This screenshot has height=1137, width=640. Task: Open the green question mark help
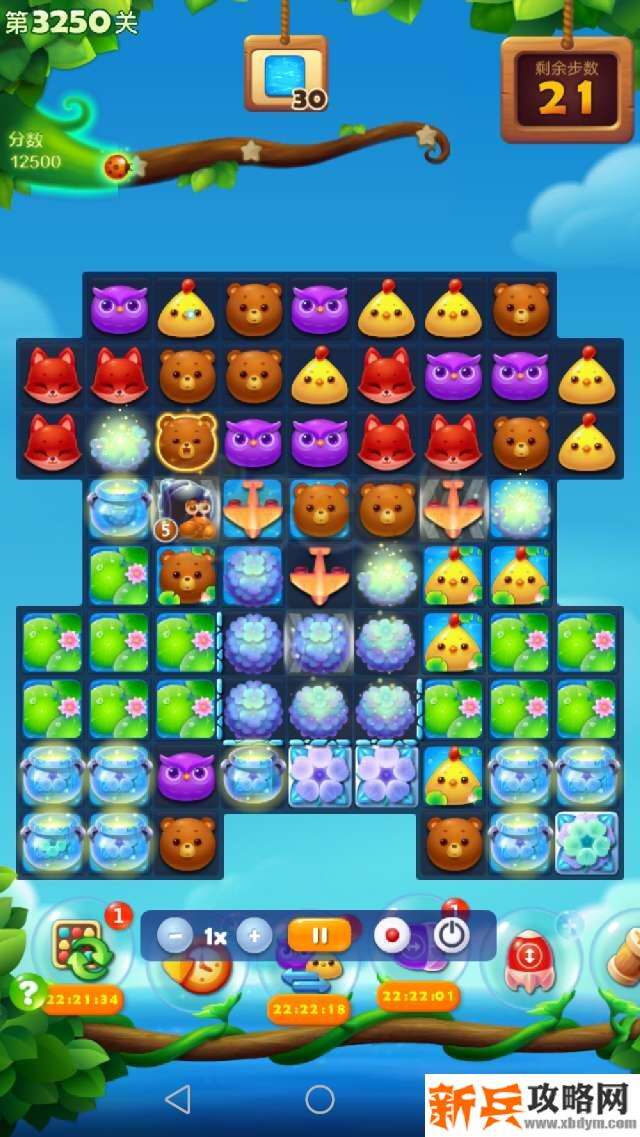coord(28,992)
